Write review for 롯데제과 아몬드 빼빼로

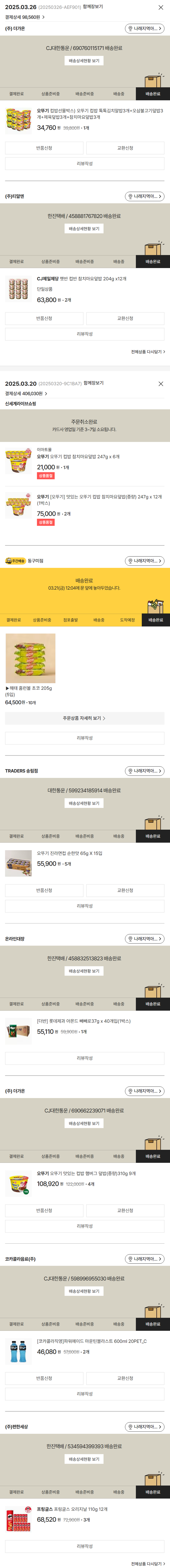pos(85,1058)
